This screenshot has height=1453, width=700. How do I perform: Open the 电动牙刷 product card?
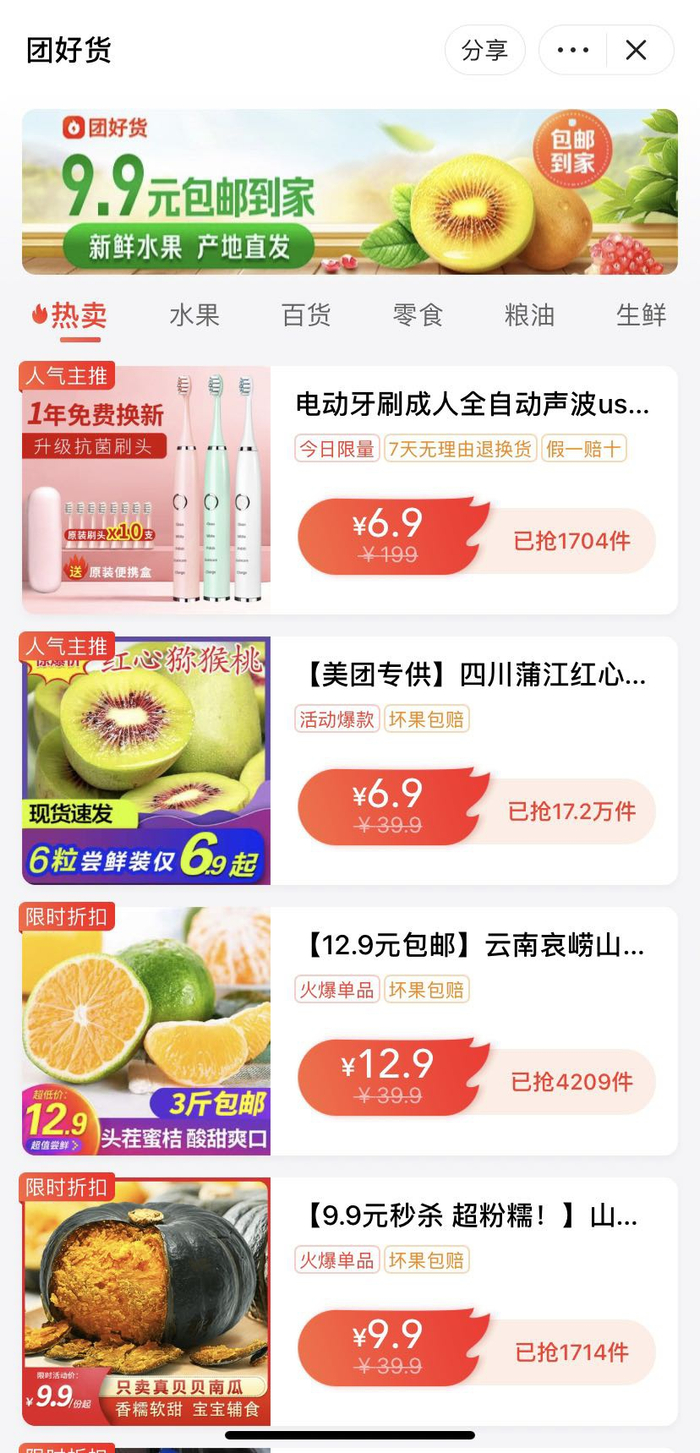[x=472, y=405]
